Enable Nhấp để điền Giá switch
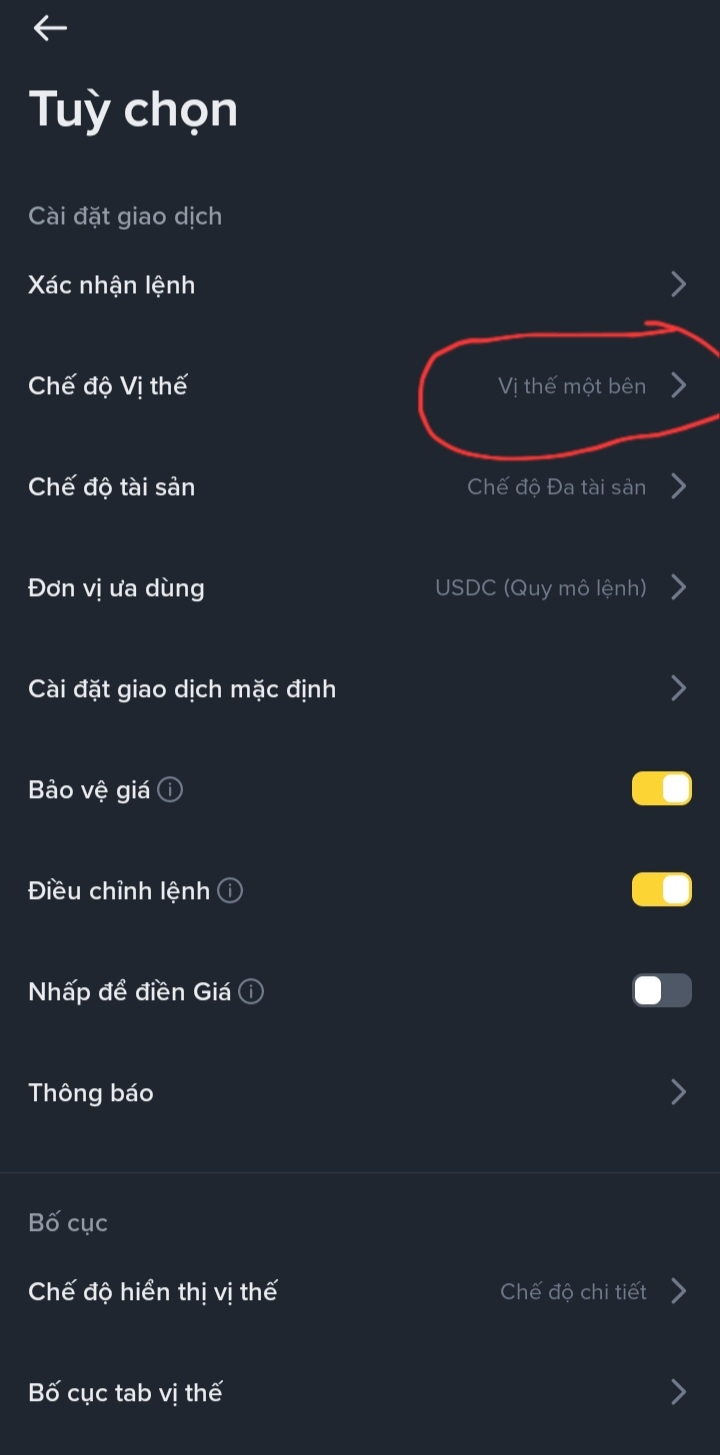 (661, 991)
